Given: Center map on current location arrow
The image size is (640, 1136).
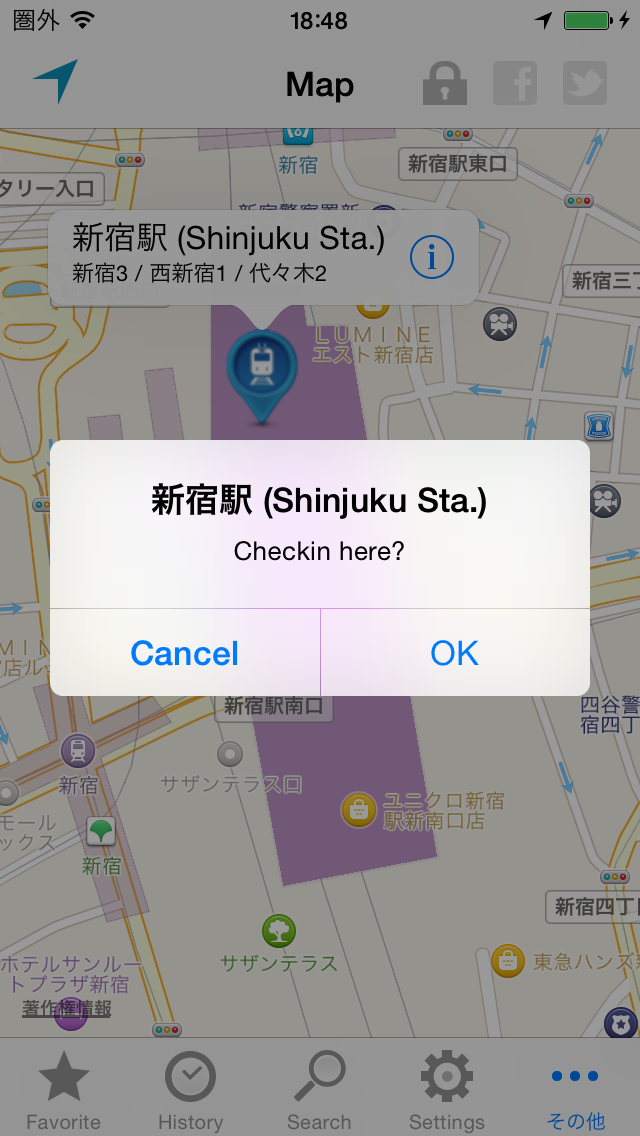Looking at the screenshot, I should point(55,83).
